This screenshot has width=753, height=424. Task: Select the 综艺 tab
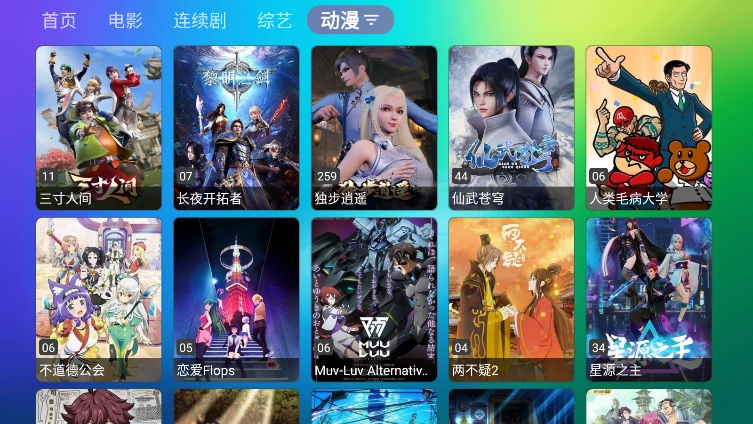click(274, 21)
